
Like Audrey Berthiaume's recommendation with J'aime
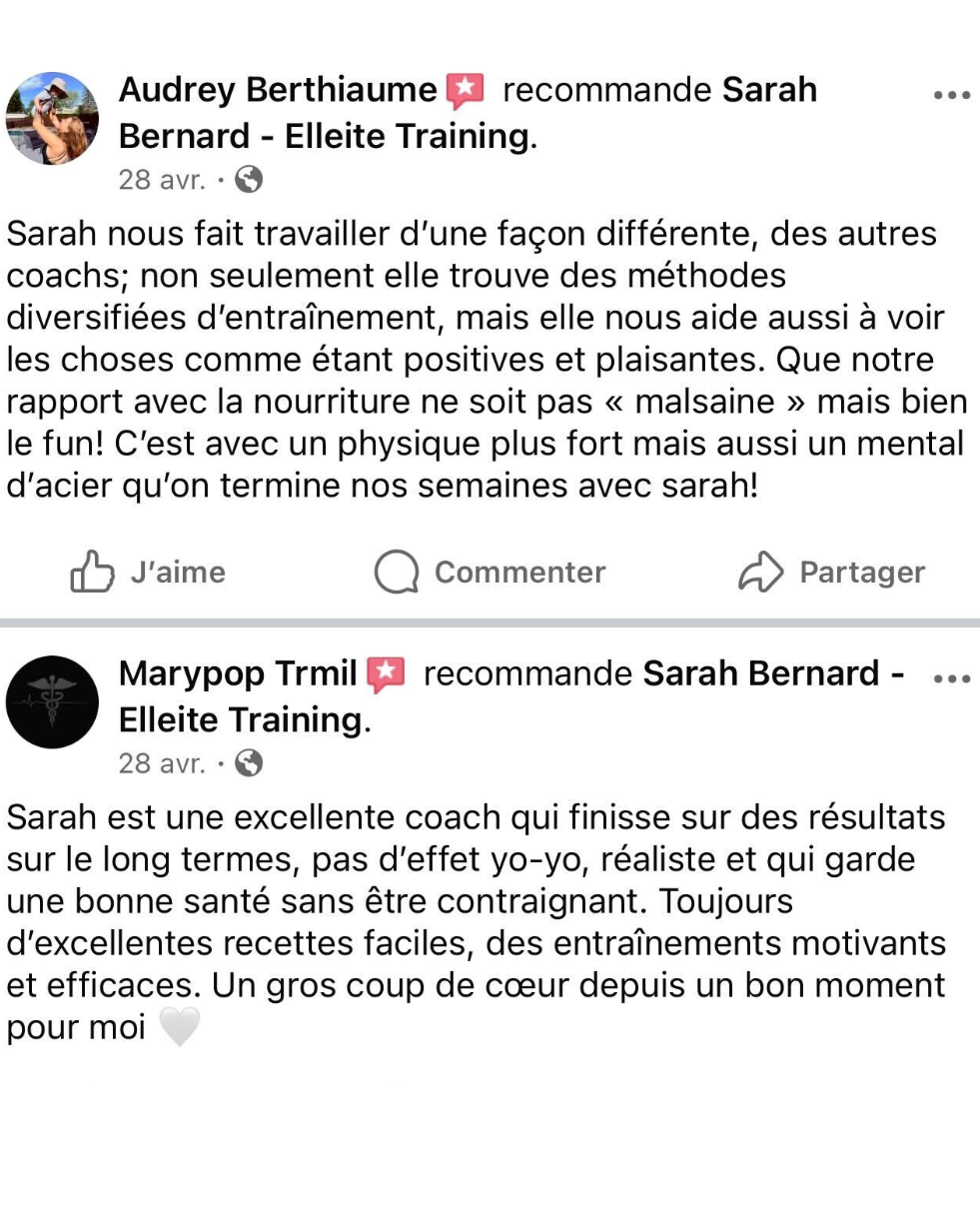pyautogui.click(x=148, y=572)
